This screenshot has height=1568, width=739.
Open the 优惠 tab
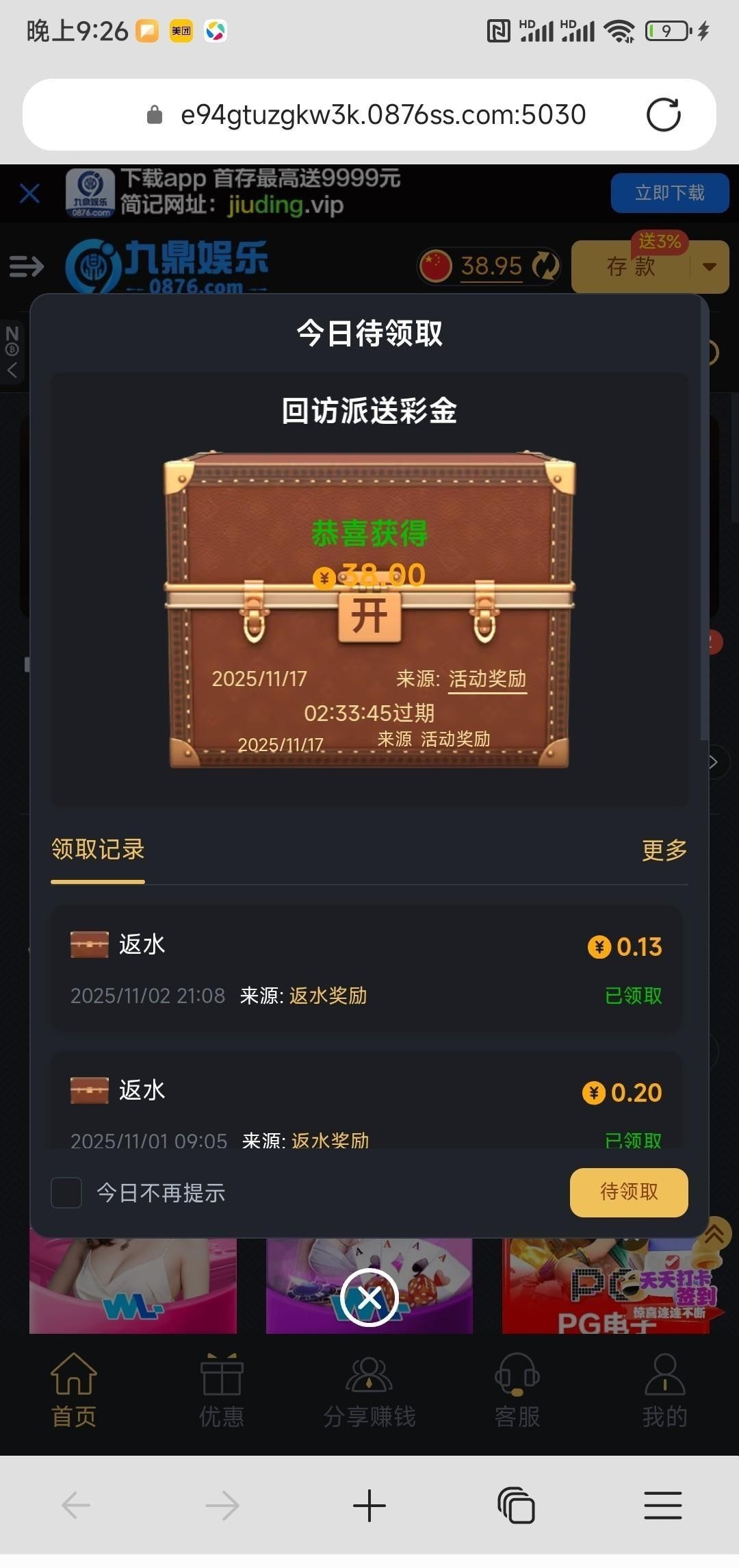[x=222, y=1391]
